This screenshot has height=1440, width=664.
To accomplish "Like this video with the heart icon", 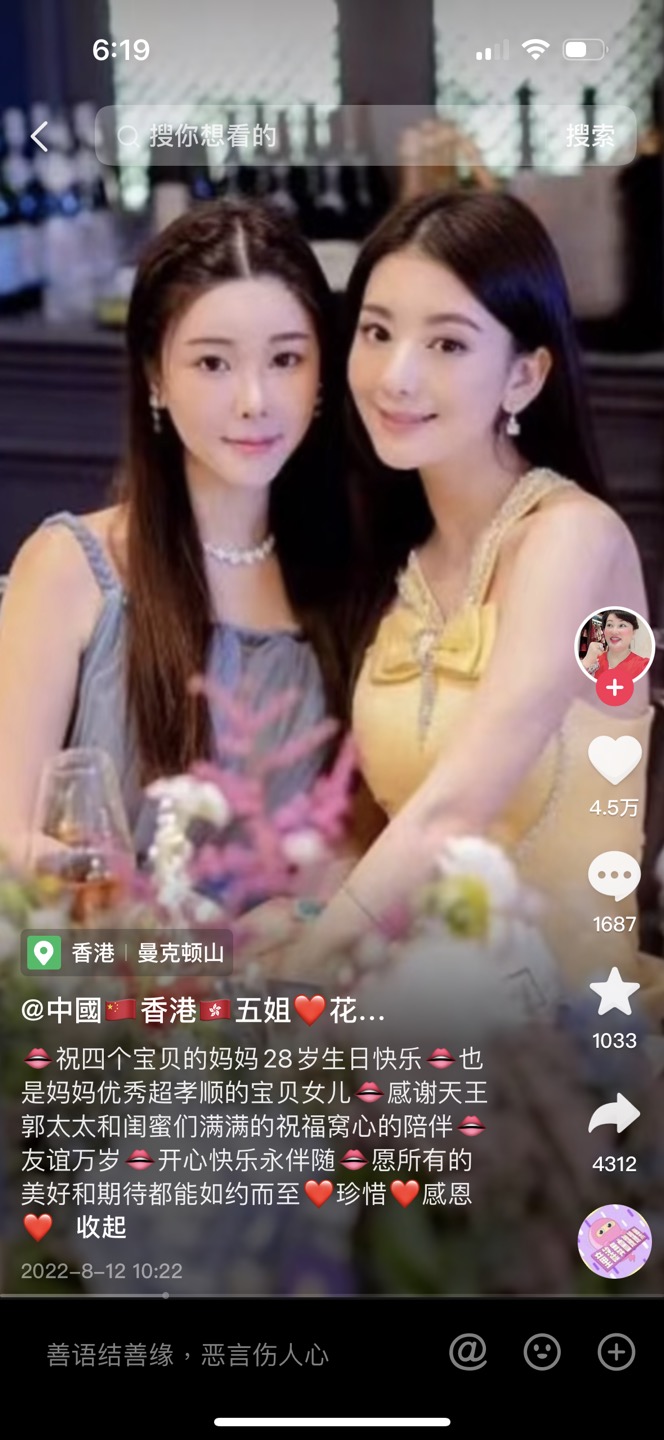I will [614, 760].
